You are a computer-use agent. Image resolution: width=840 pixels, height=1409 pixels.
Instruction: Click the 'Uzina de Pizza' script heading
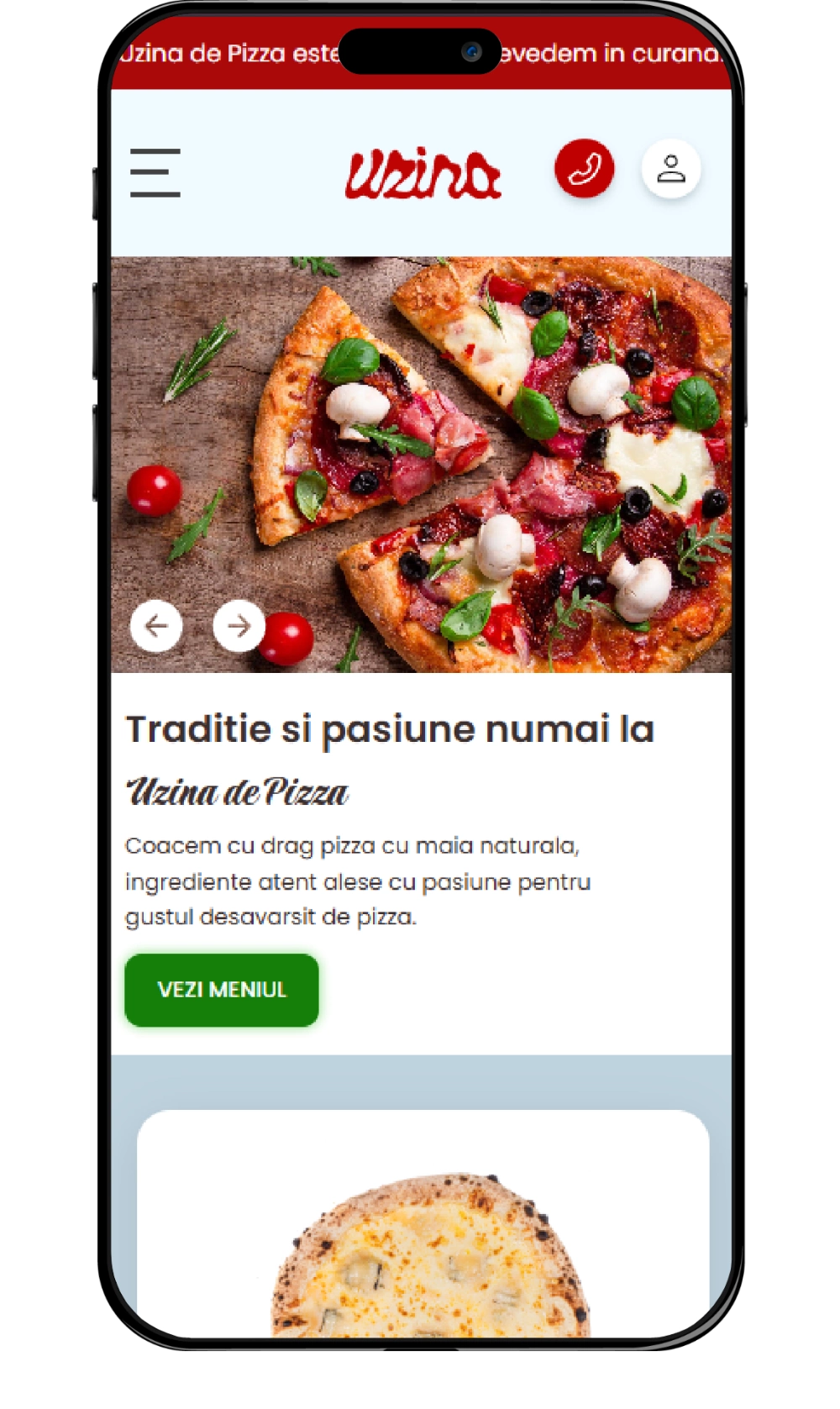pos(238,792)
